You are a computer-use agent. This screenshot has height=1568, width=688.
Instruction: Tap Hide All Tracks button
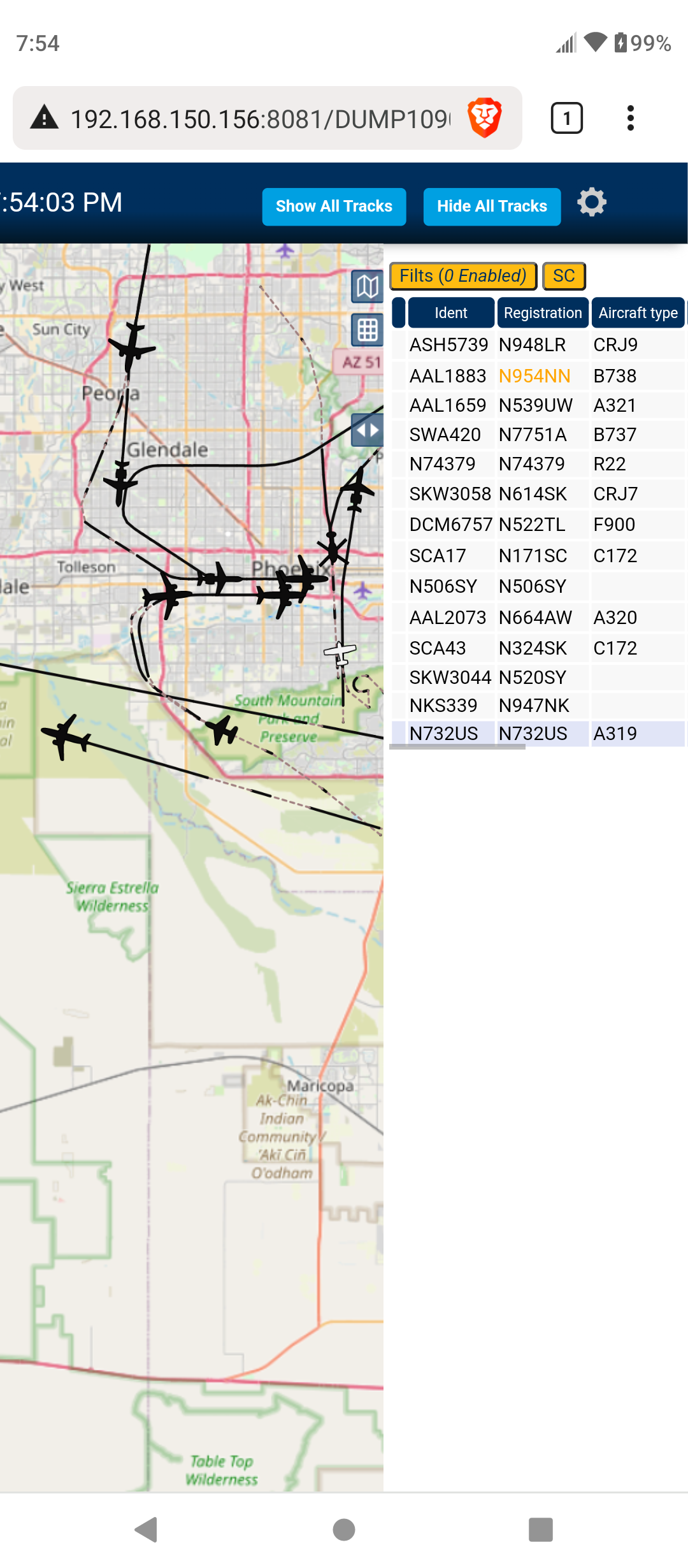(492, 207)
